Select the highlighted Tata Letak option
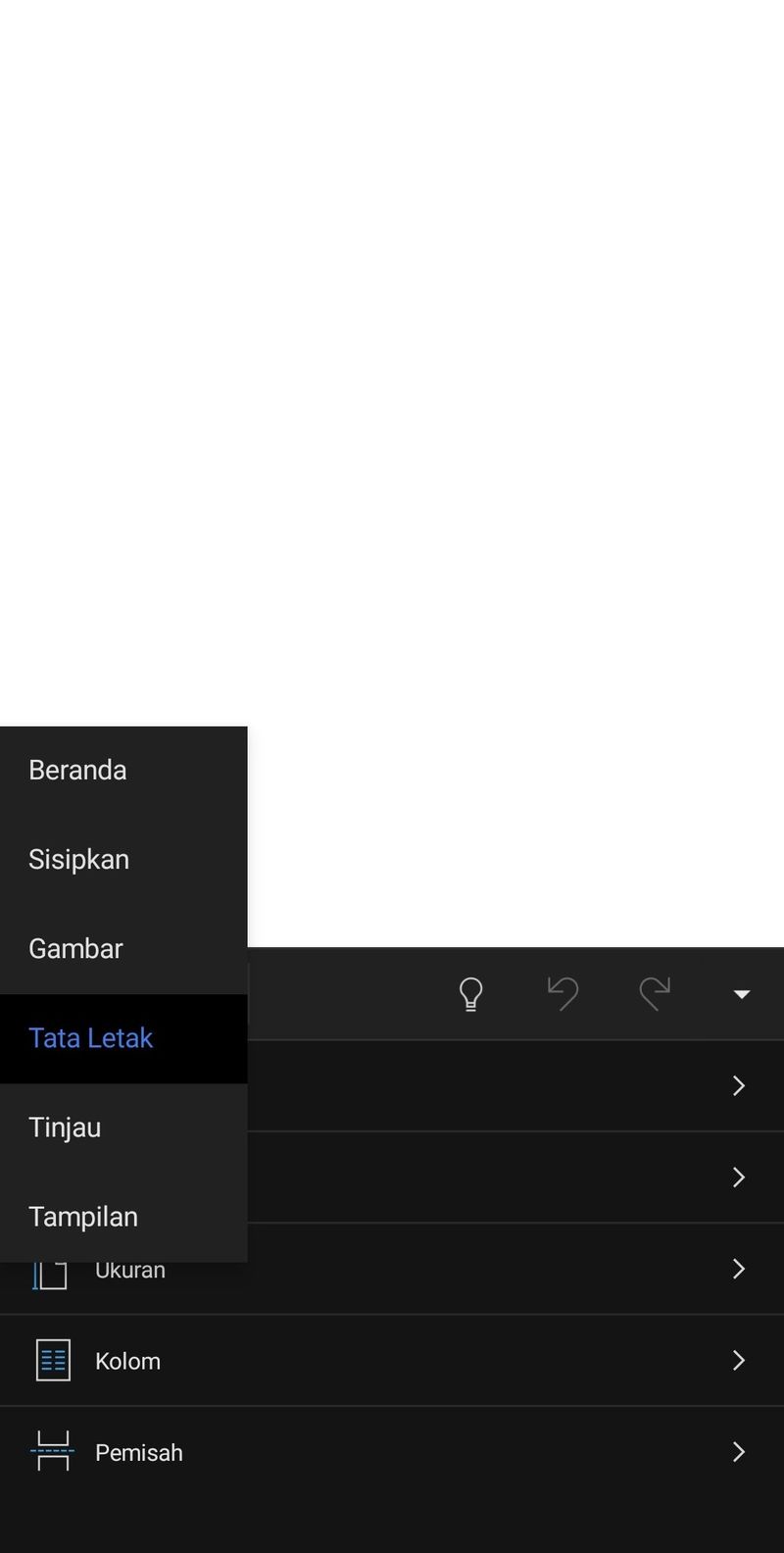784x1553 pixels. [123, 1038]
